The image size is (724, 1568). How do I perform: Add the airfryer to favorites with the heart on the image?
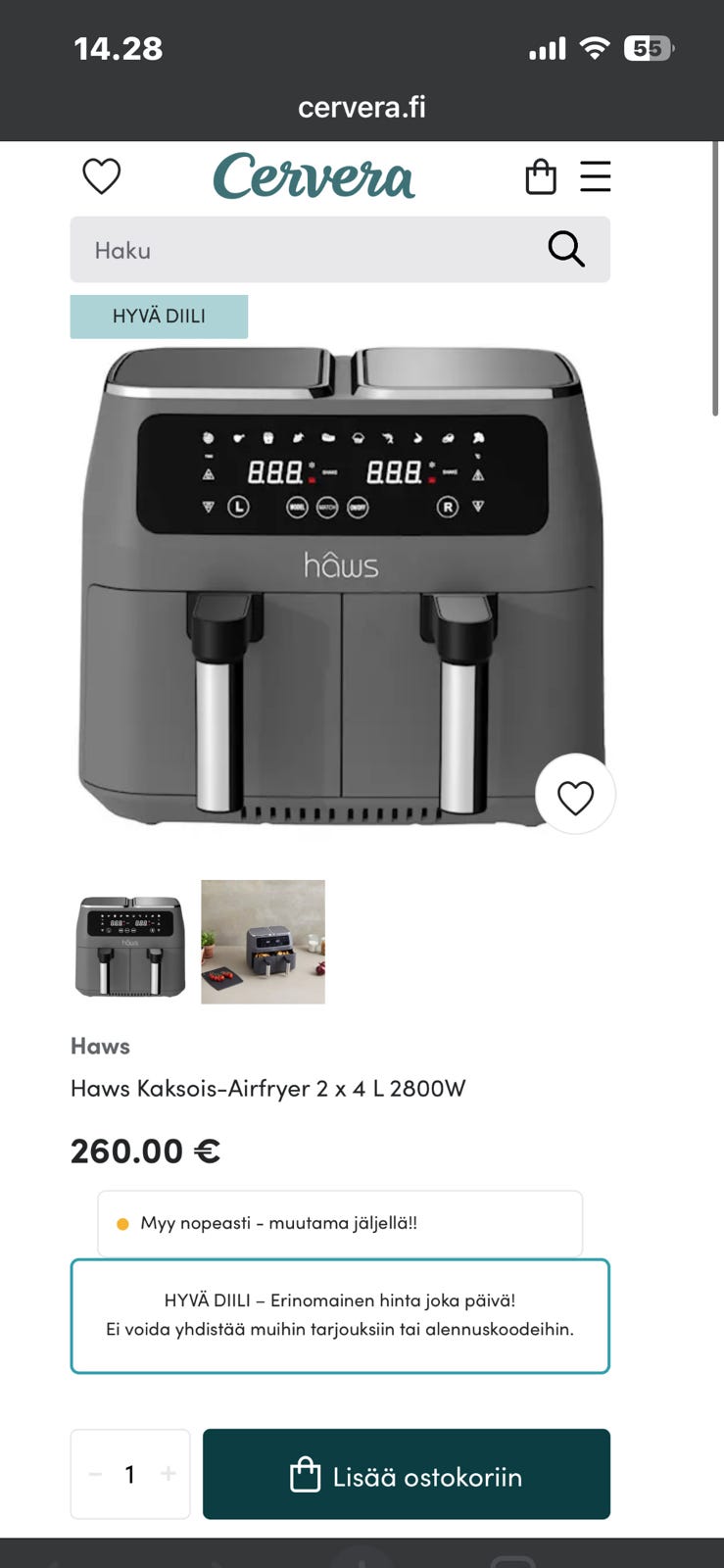pos(576,795)
